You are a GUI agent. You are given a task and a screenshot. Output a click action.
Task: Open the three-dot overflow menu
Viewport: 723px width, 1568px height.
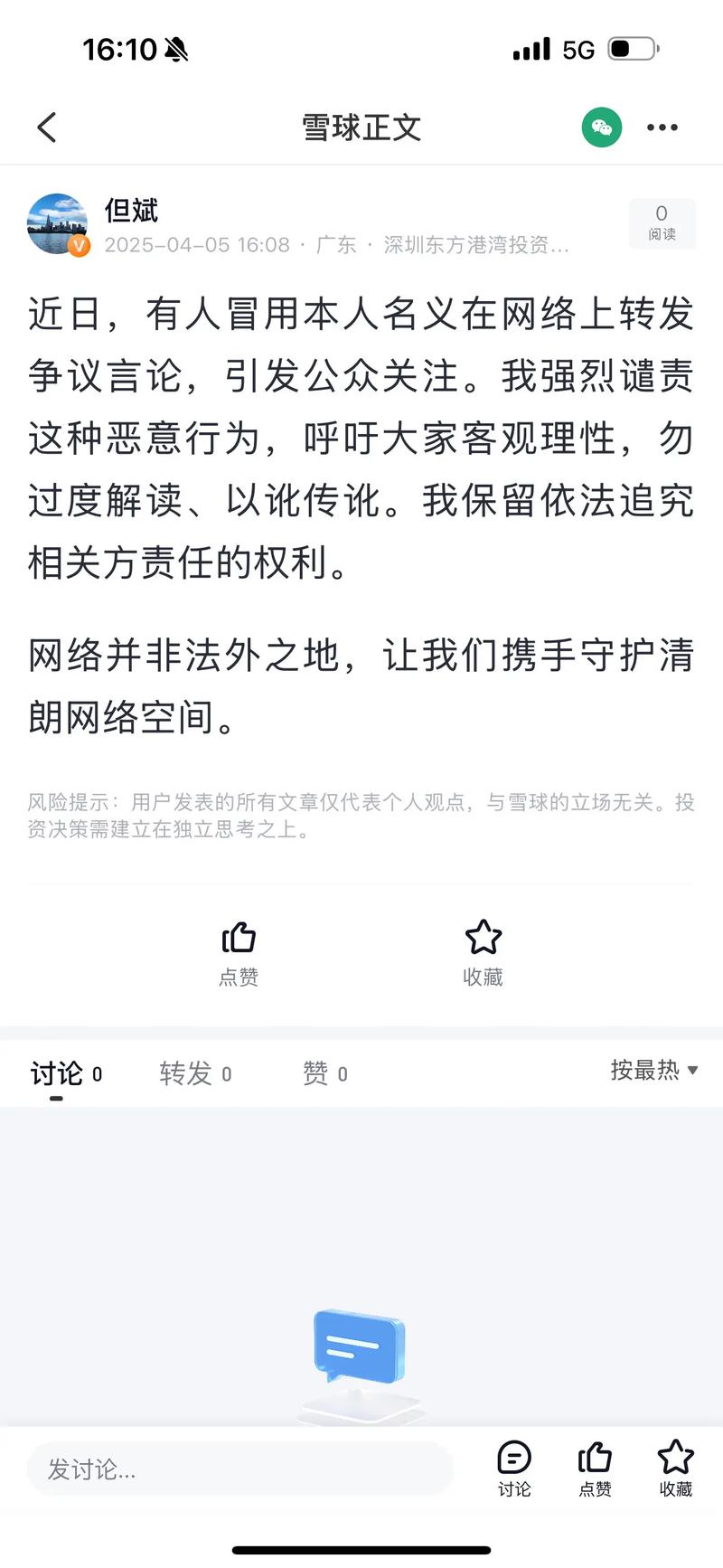[662, 128]
